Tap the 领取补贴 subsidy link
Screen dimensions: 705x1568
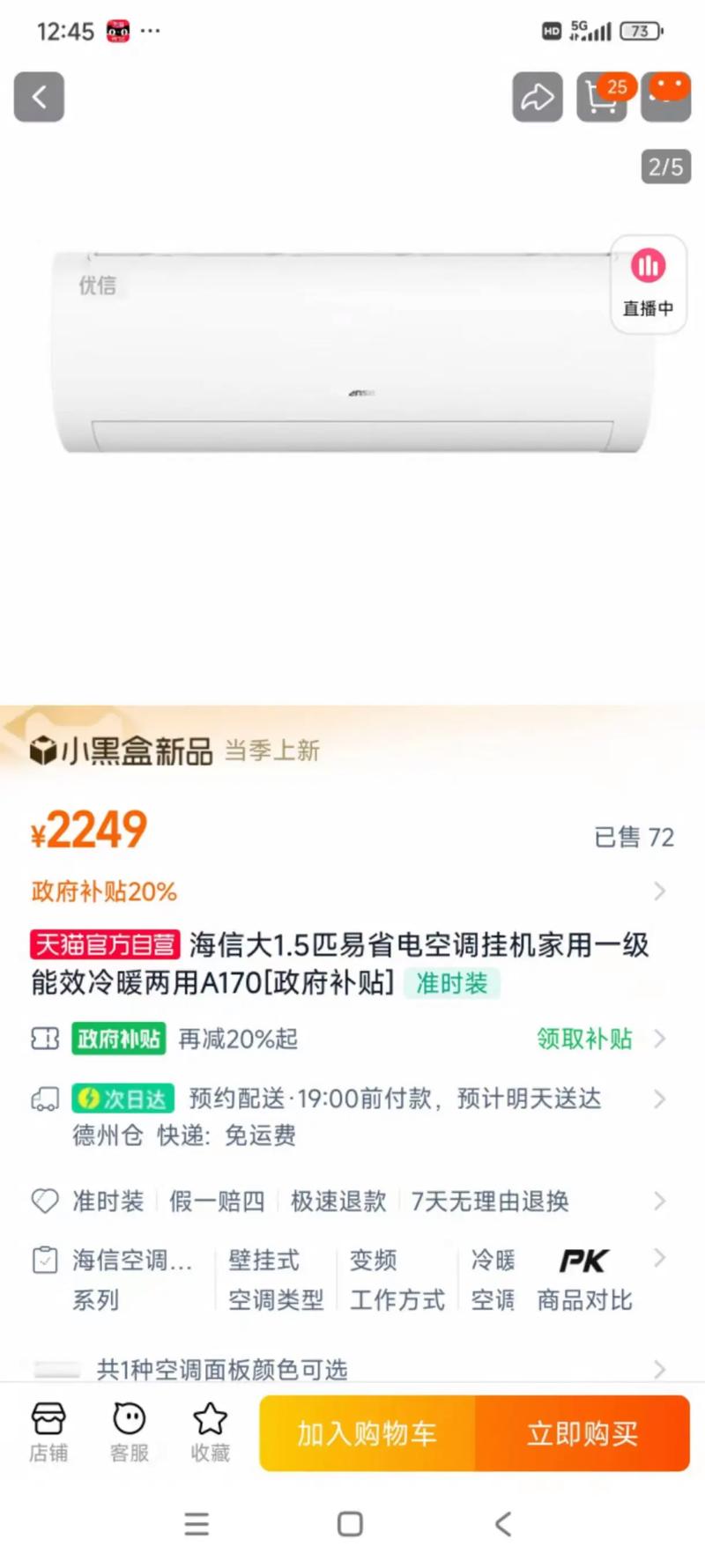pos(584,1039)
